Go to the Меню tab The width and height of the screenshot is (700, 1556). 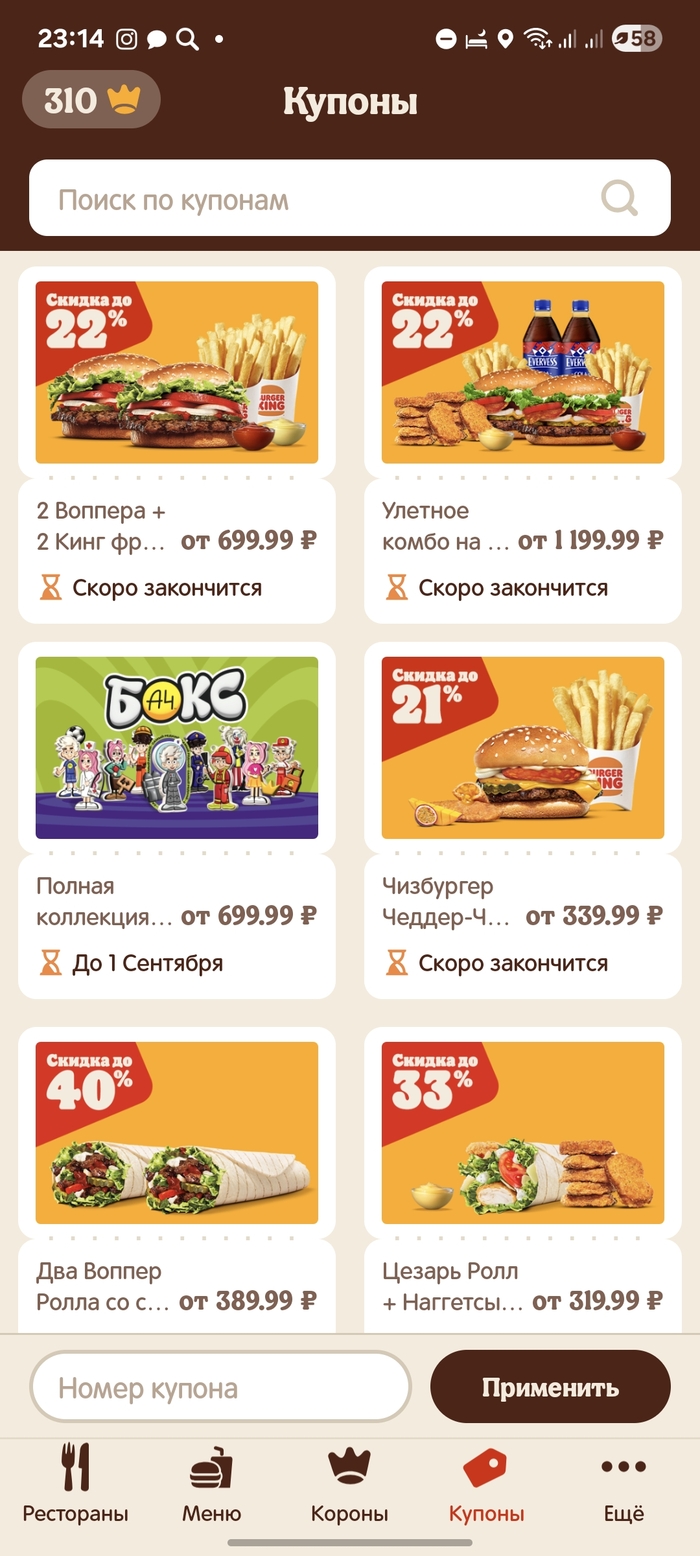coord(211,1482)
